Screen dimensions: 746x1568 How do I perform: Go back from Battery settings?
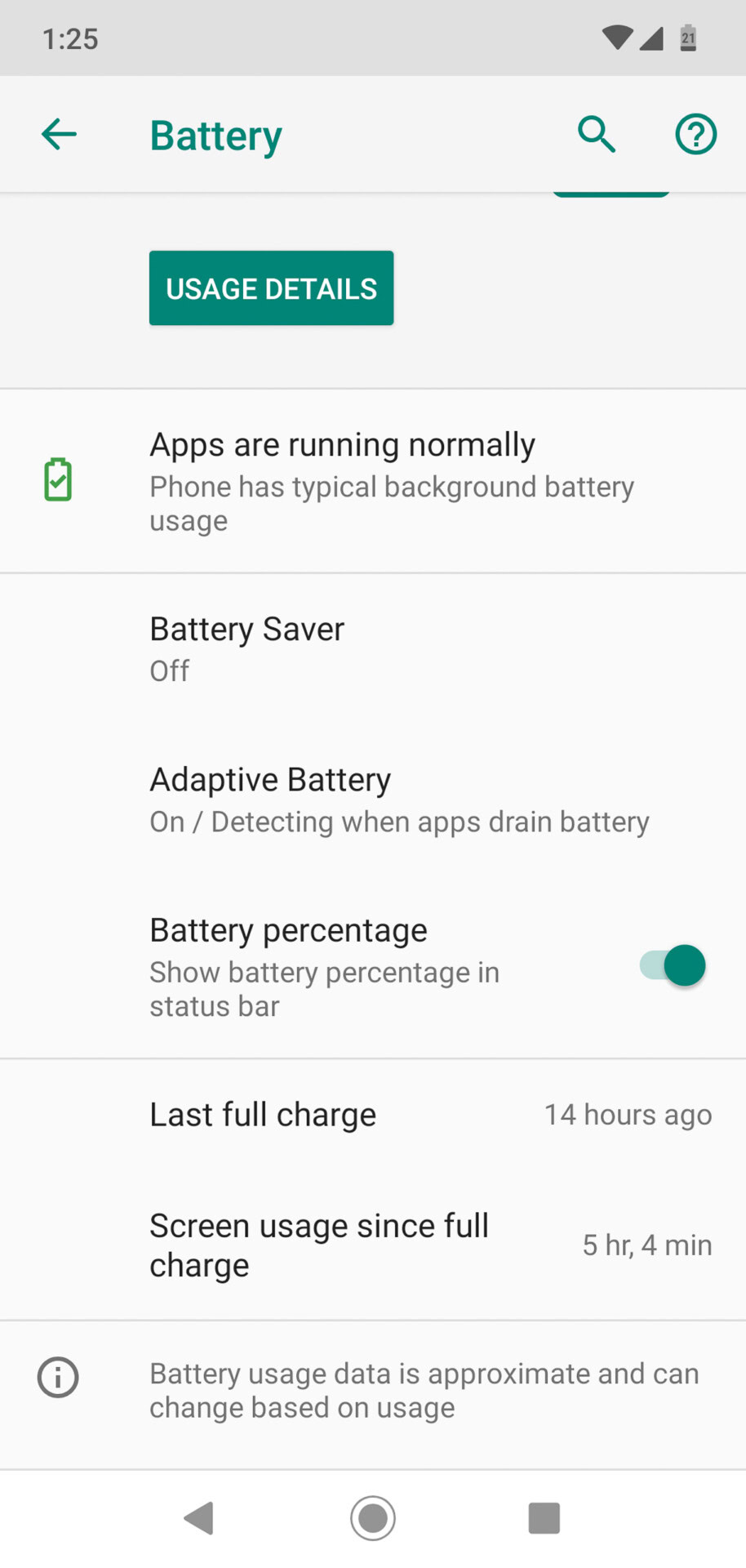[x=59, y=135]
